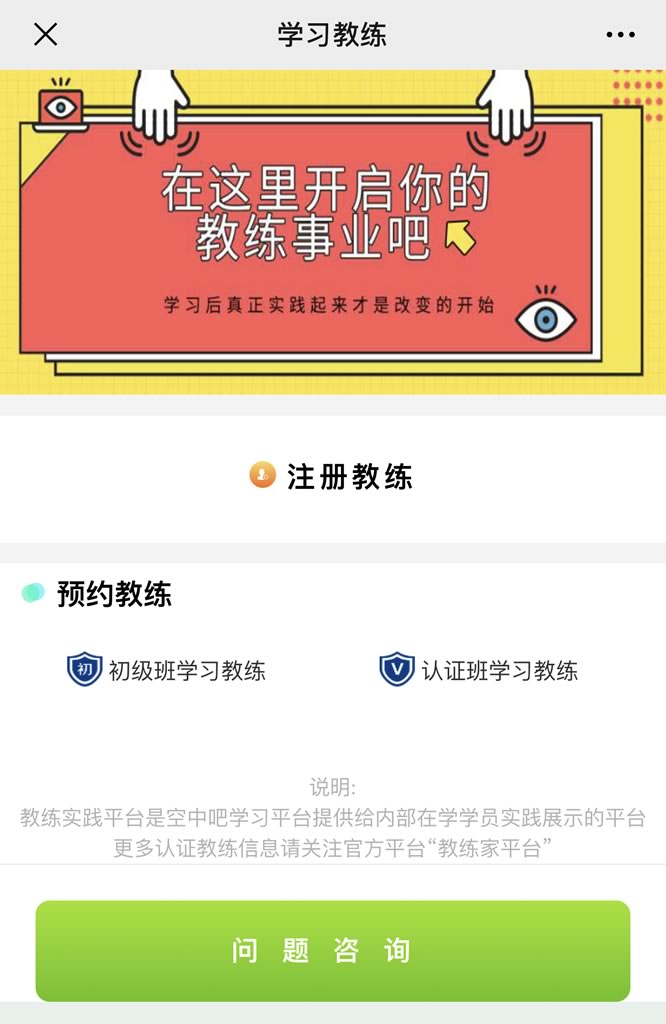666x1024 pixels.
Task: Close the 学习教练 page
Action: pyautogui.click(x=46, y=35)
